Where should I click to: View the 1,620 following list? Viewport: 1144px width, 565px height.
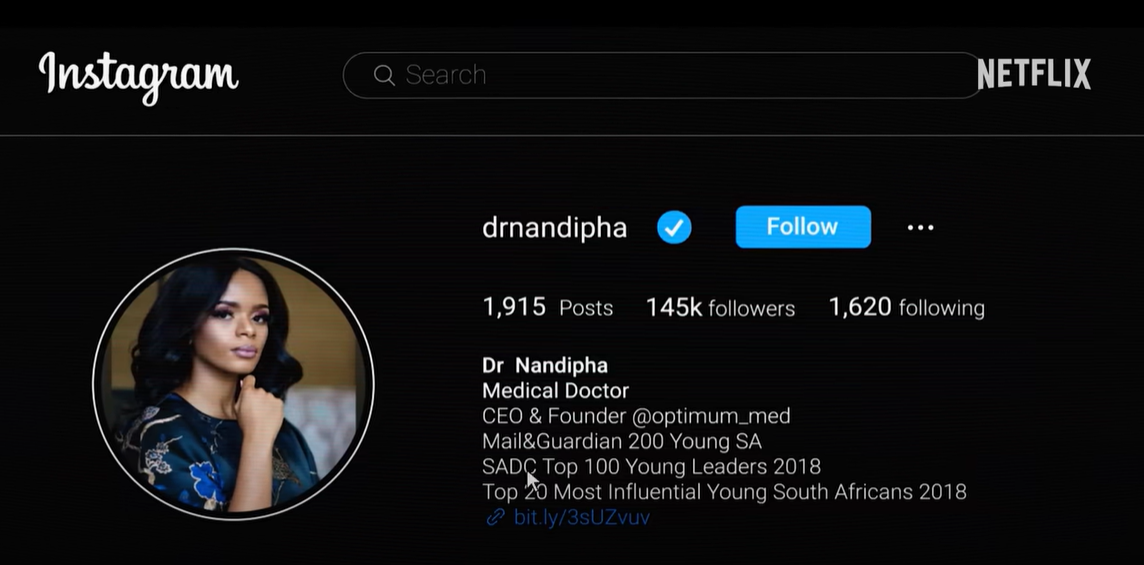point(906,308)
